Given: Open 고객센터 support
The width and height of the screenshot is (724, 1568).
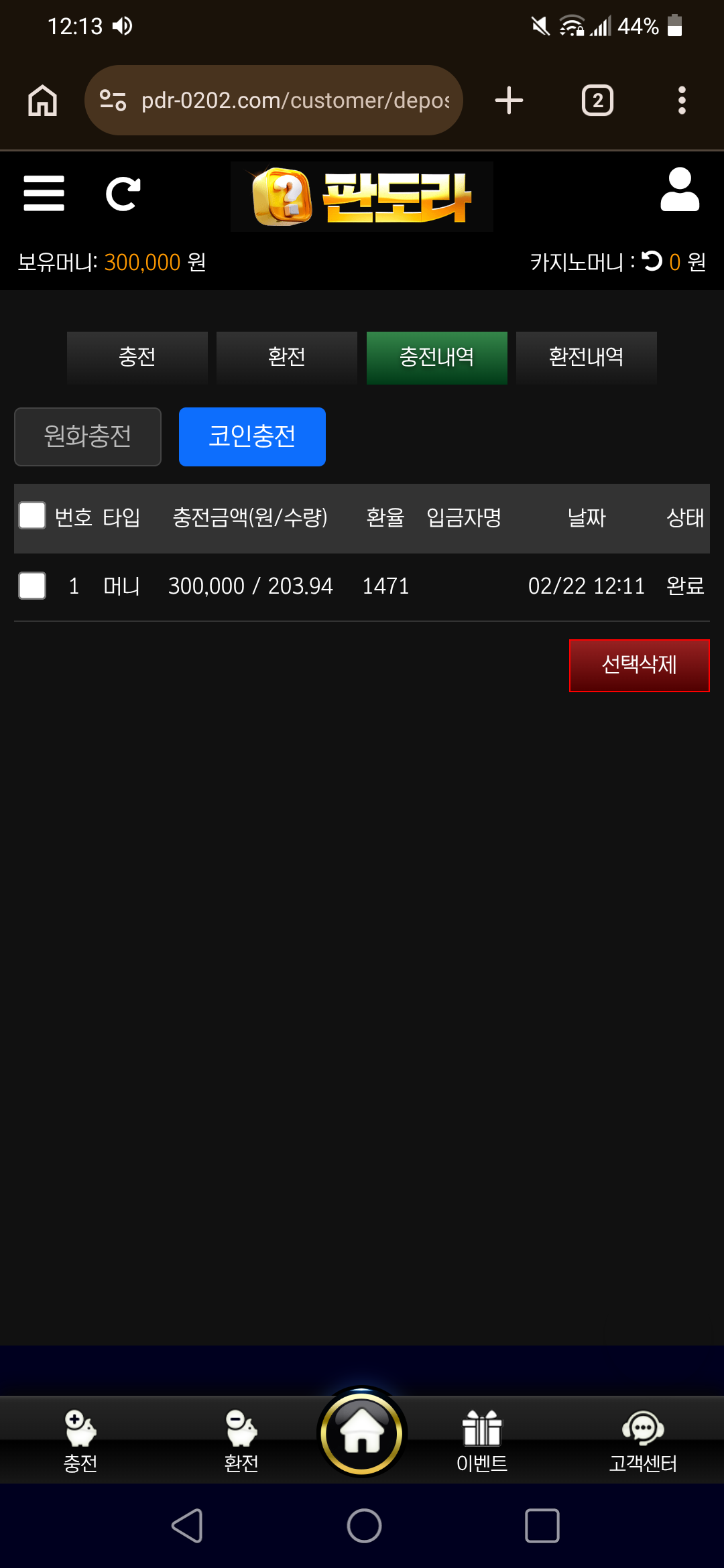Looking at the screenshot, I should coord(643,1441).
